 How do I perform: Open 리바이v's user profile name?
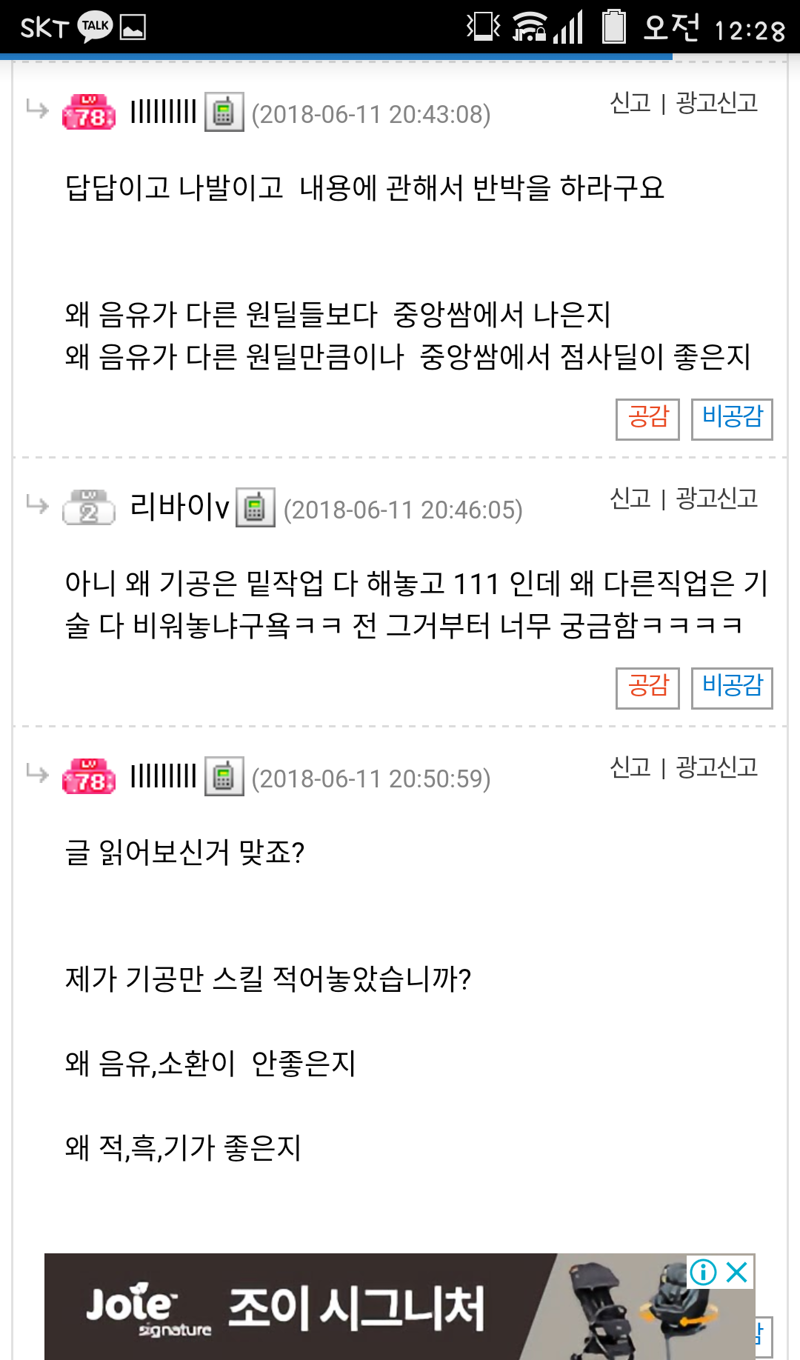pyautogui.click(x=180, y=508)
